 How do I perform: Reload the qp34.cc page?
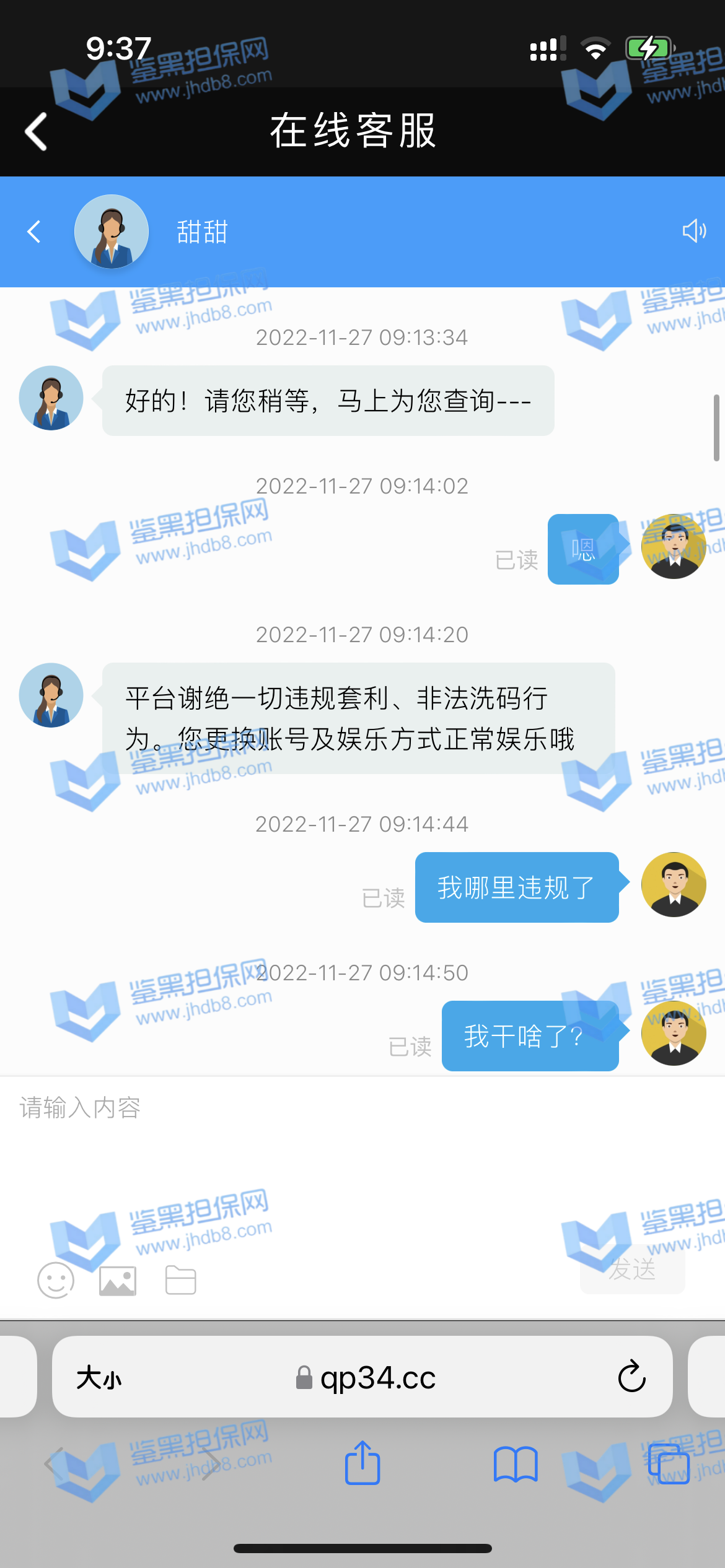pyautogui.click(x=631, y=1377)
